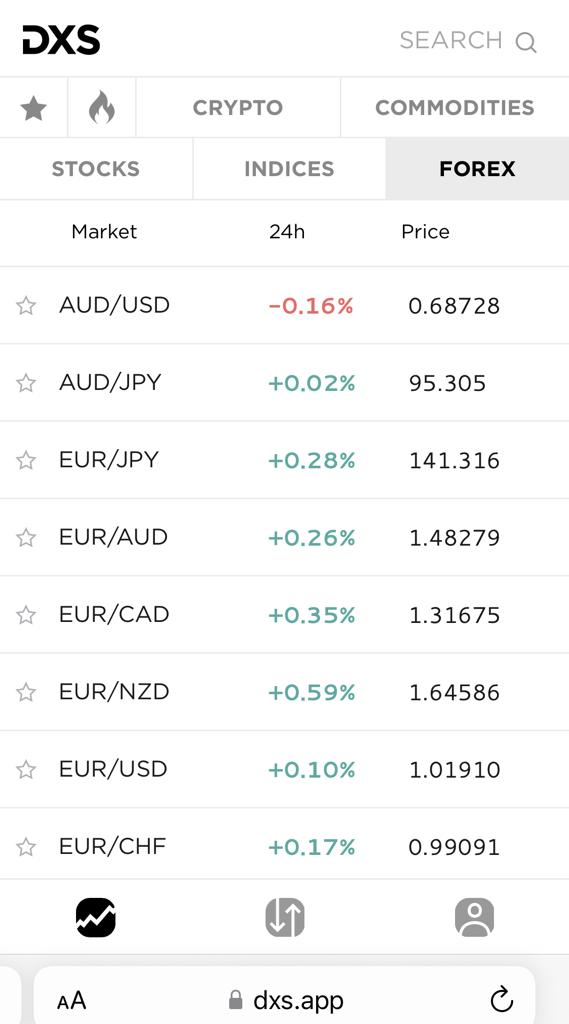Open the search field
569x1024 pixels.
[468, 40]
